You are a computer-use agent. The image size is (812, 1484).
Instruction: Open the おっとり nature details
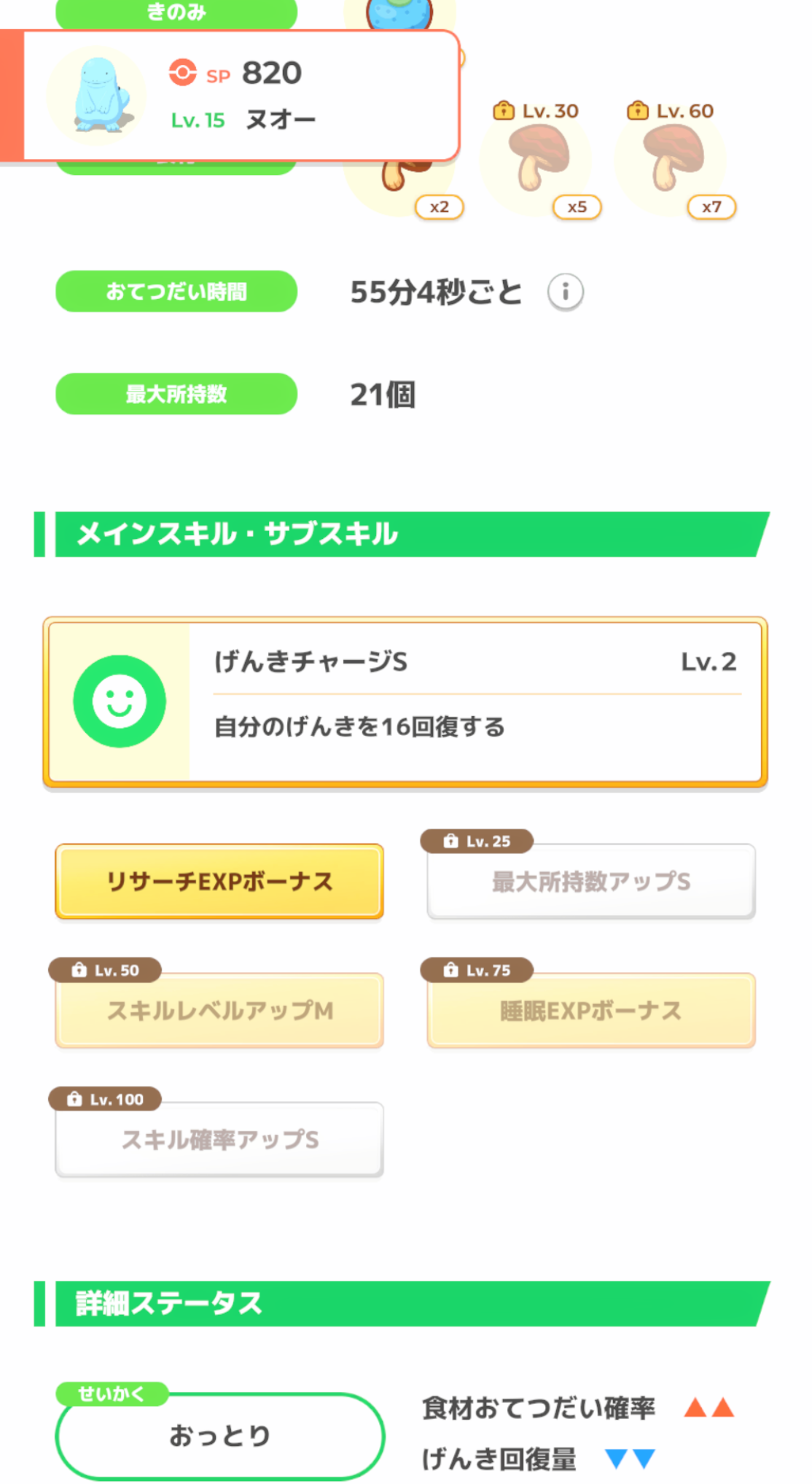(219, 1435)
